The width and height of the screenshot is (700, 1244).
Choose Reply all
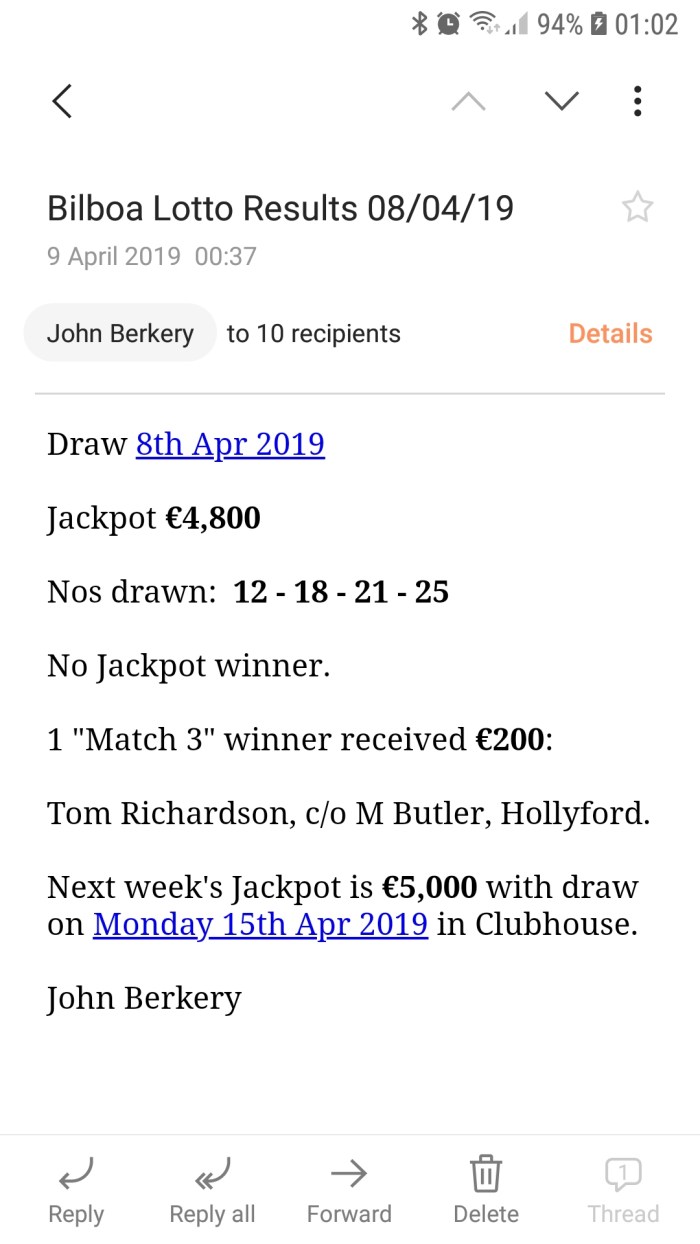click(x=212, y=1190)
